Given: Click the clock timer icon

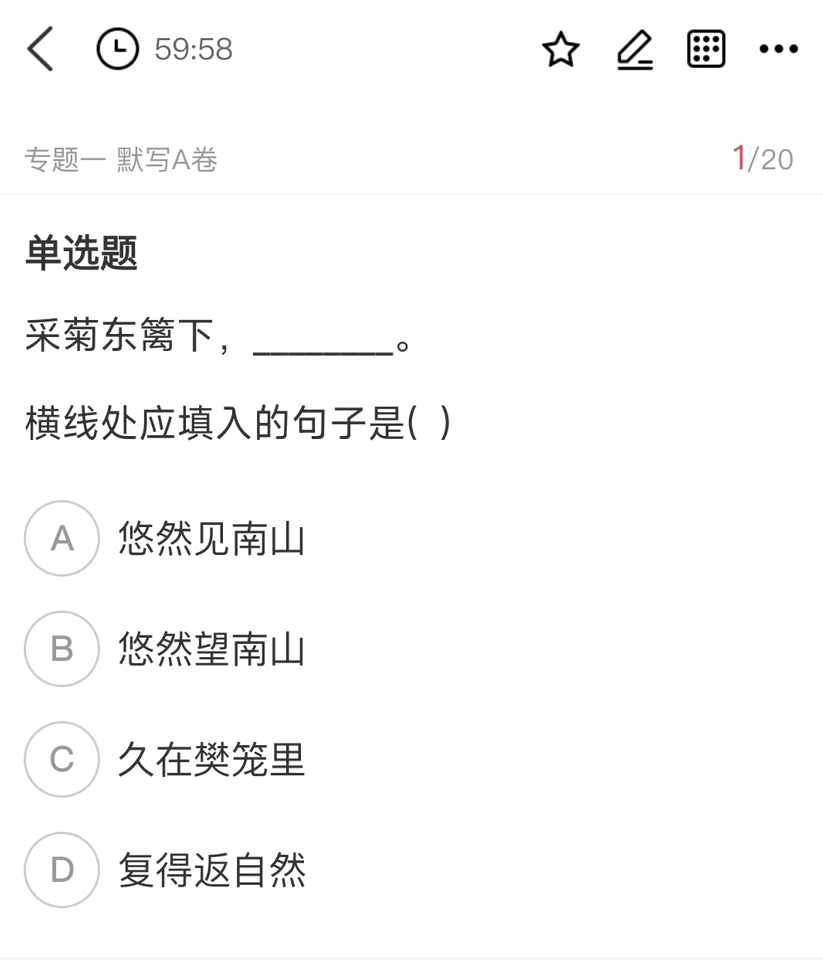Looking at the screenshot, I should click(x=117, y=48).
